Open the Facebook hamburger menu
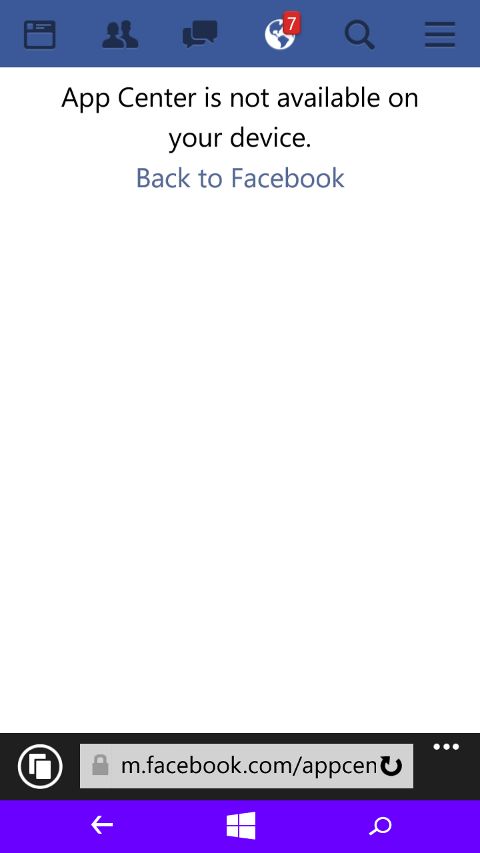Image resolution: width=480 pixels, height=853 pixels. point(440,34)
